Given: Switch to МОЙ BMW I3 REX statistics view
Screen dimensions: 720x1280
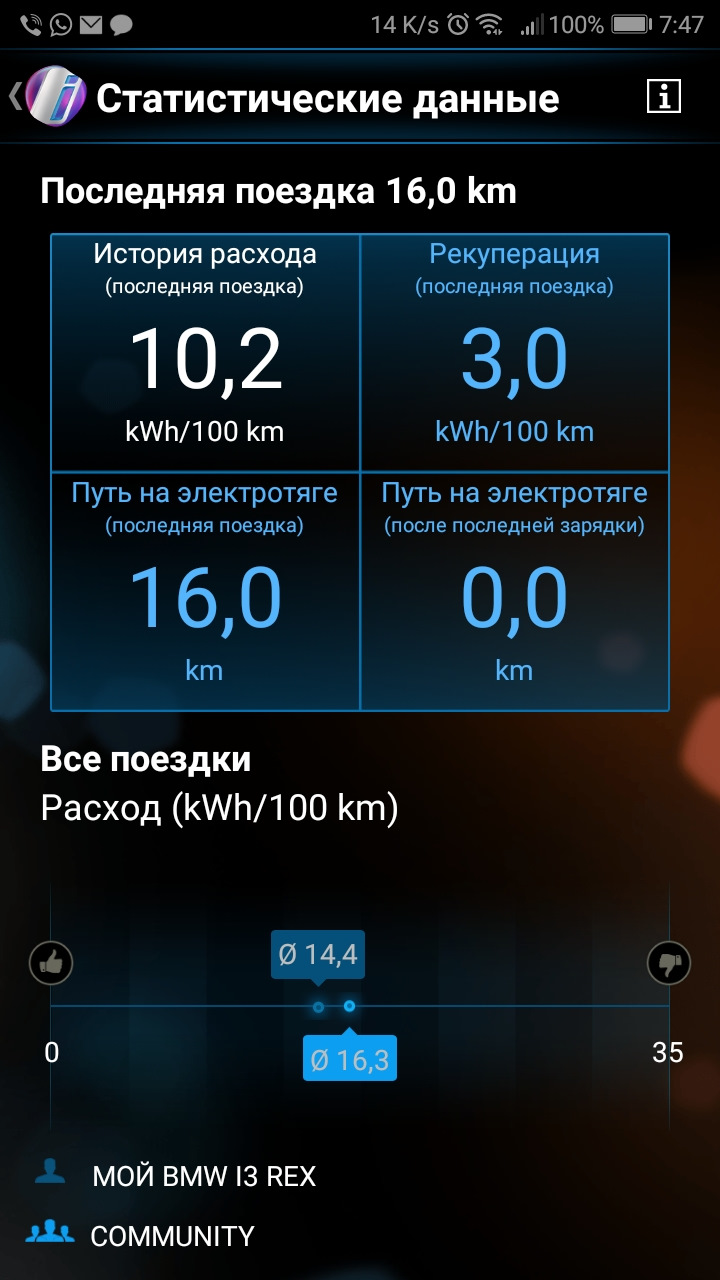Looking at the screenshot, I should coord(205,1177).
